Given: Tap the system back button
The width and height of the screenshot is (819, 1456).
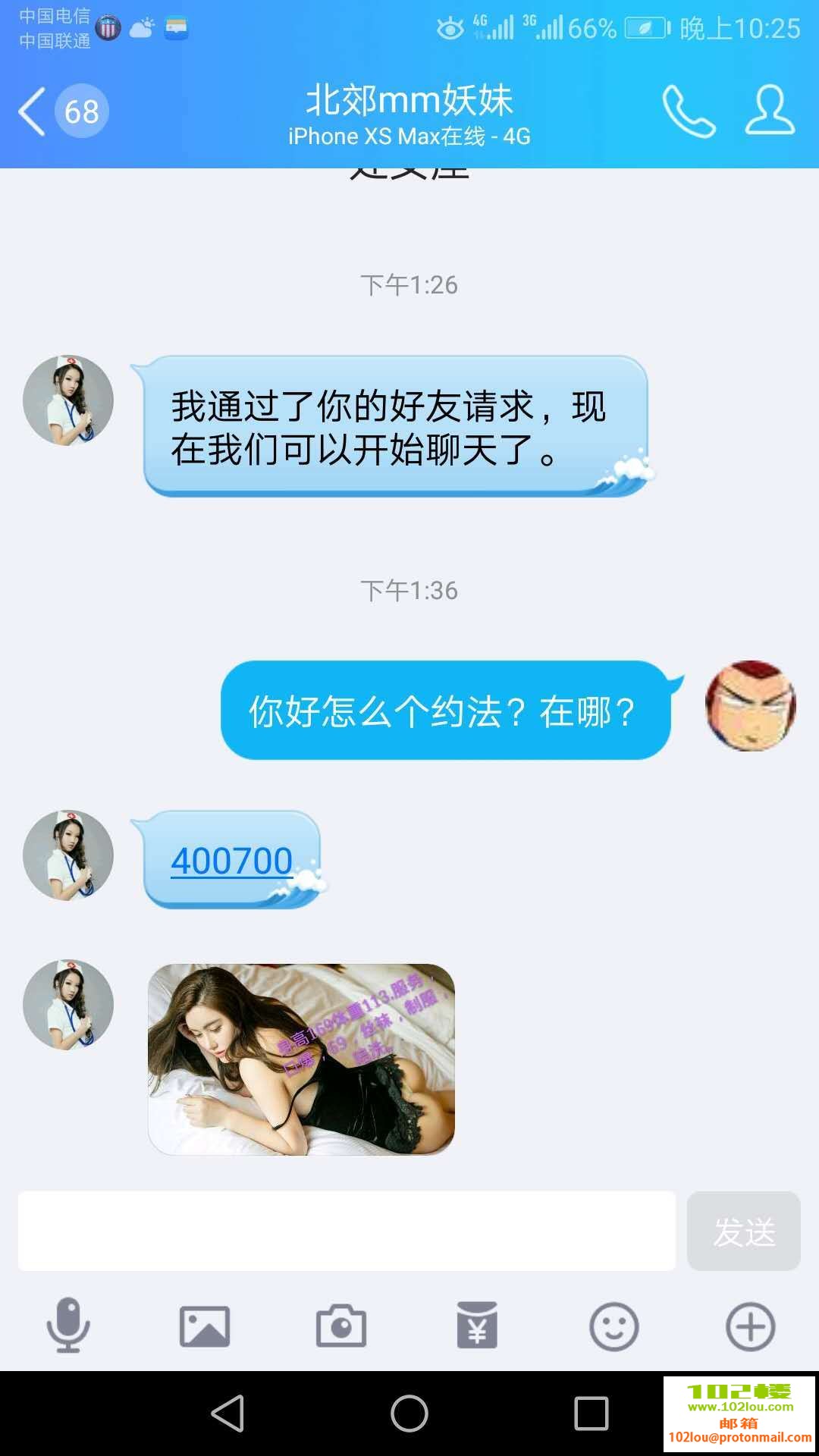Looking at the screenshot, I should (227, 1414).
